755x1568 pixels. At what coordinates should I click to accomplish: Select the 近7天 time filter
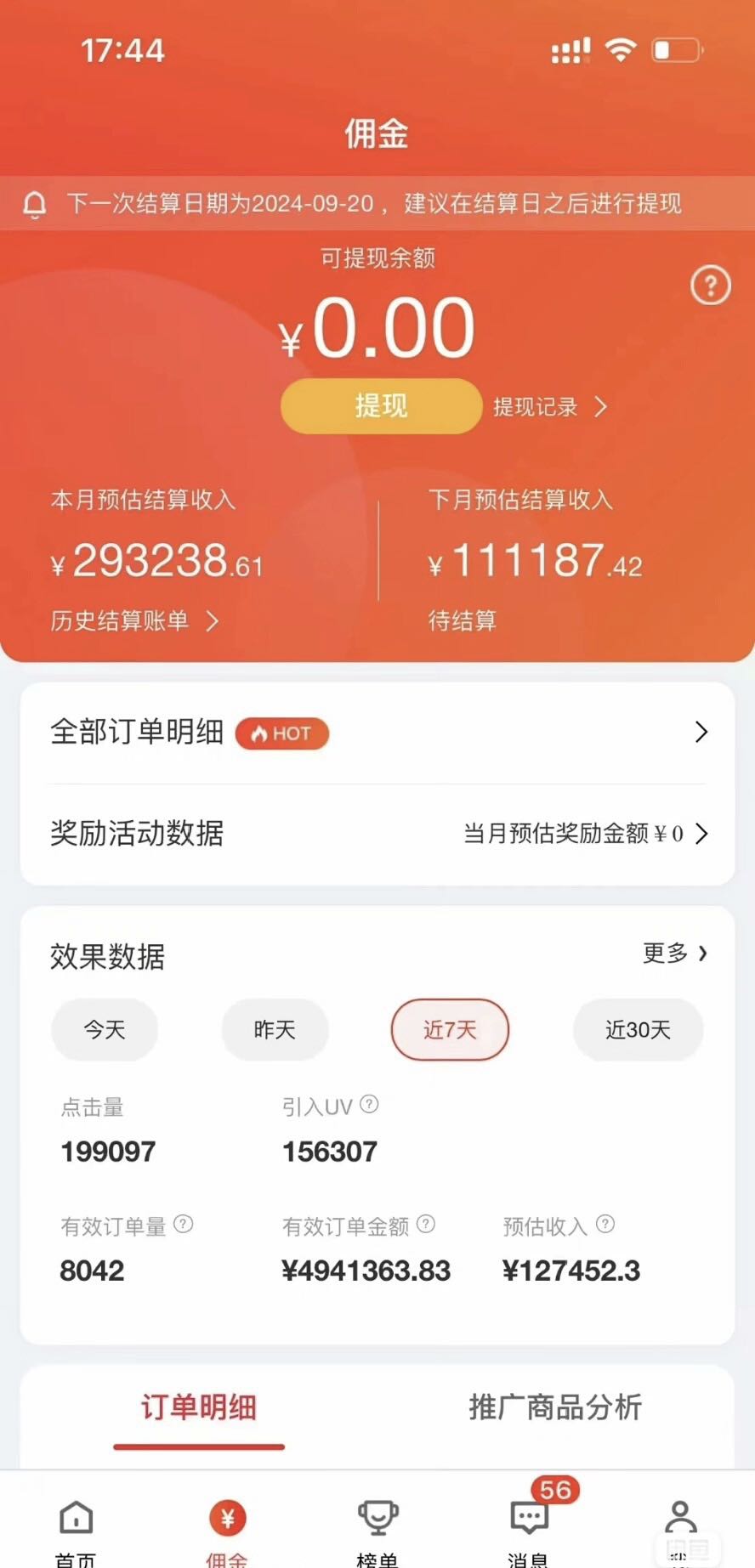pyautogui.click(x=449, y=1029)
